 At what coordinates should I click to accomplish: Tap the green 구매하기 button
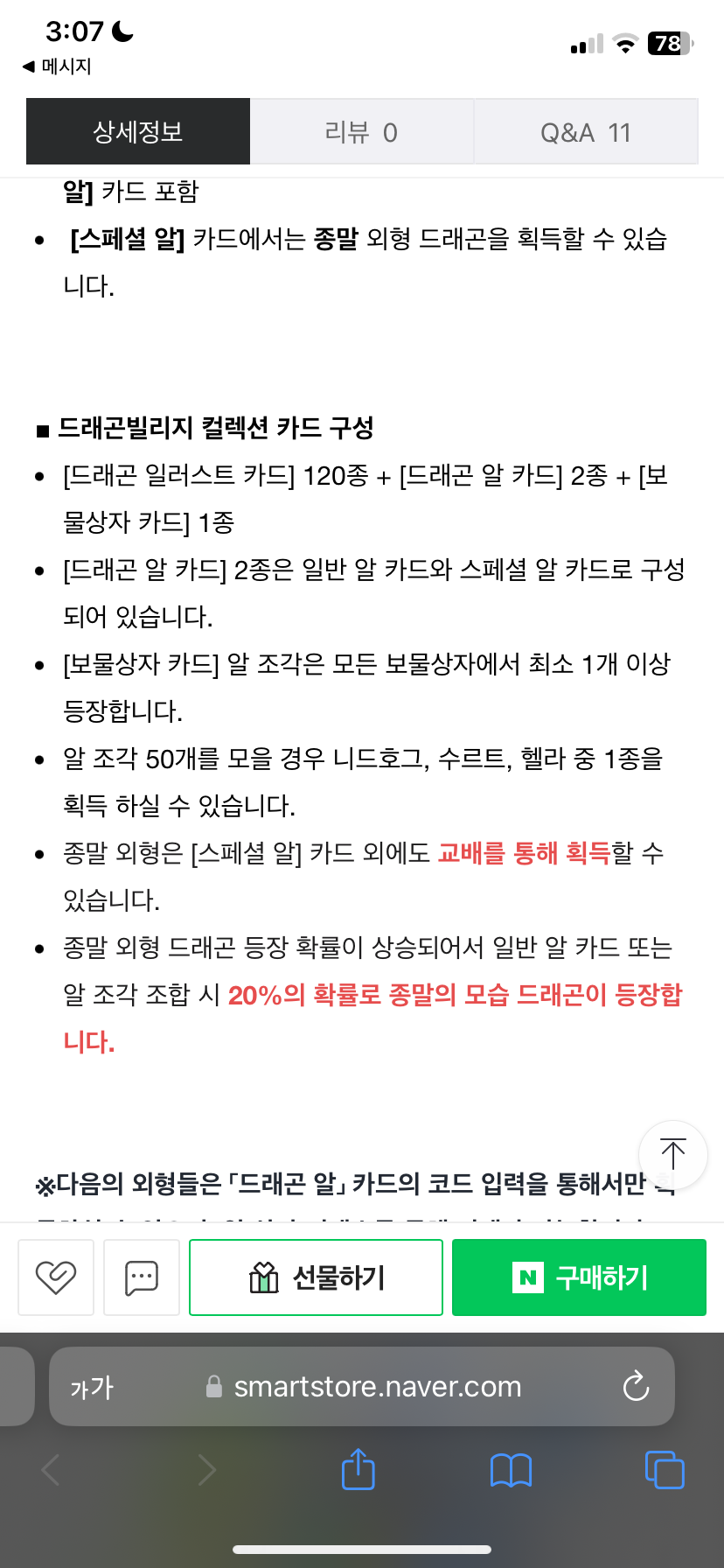coord(579,1277)
